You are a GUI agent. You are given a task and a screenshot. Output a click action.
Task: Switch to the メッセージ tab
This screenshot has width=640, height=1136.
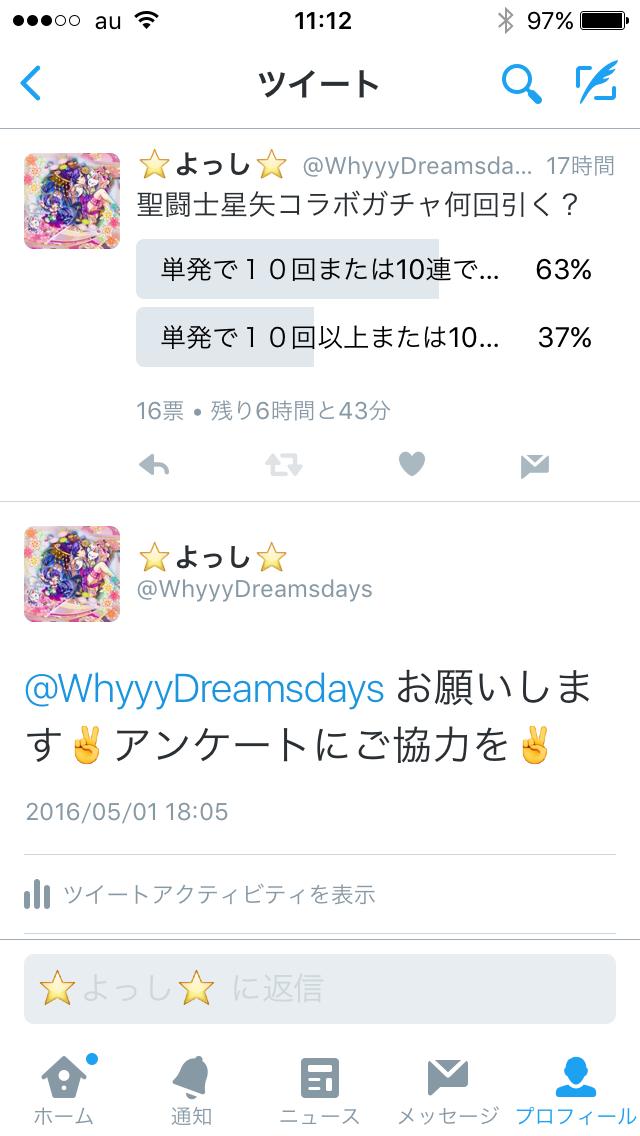pyautogui.click(x=447, y=1090)
